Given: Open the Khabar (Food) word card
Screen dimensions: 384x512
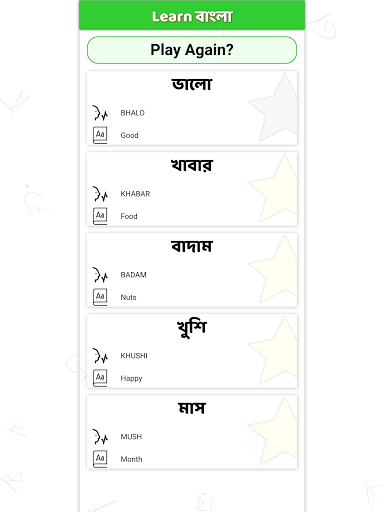Looking at the screenshot, I should (x=192, y=189).
